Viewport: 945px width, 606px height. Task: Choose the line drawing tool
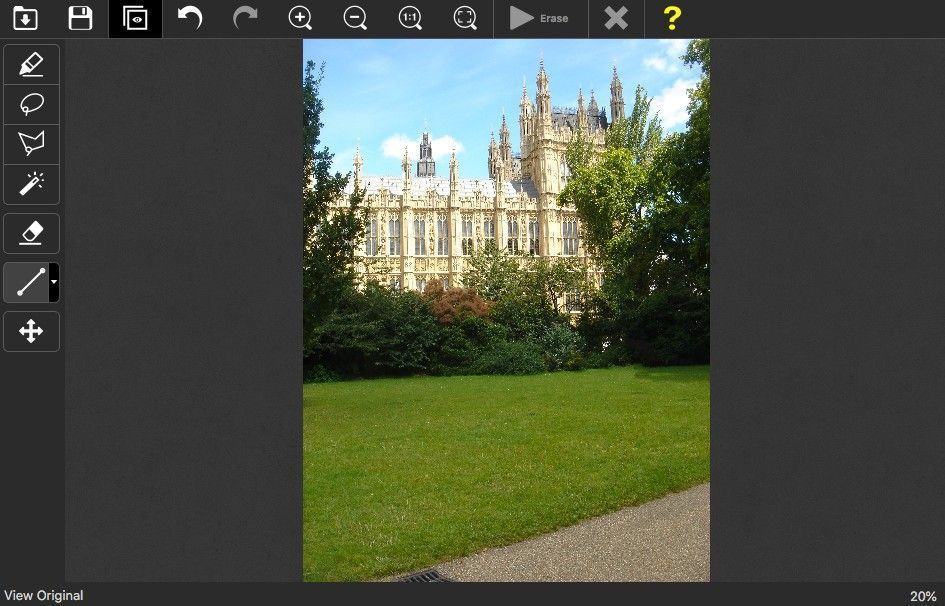tap(28, 283)
